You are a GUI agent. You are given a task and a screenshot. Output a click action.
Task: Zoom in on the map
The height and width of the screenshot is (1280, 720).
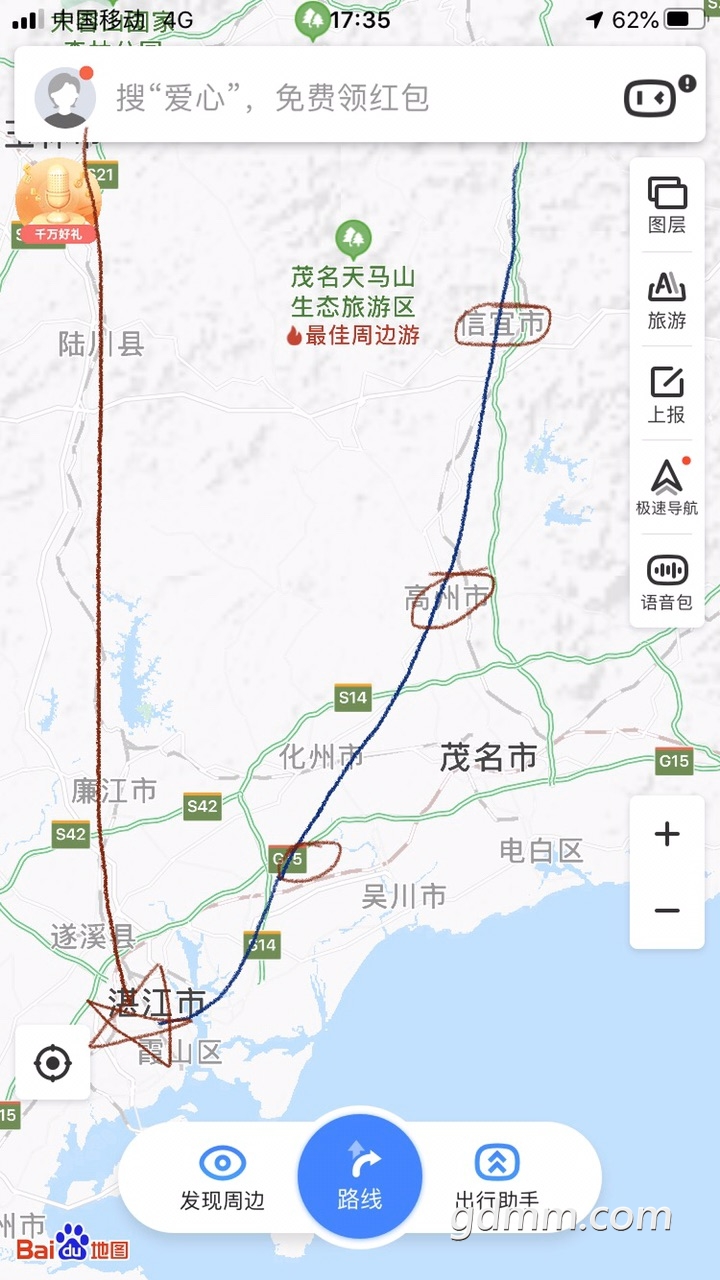[667, 834]
